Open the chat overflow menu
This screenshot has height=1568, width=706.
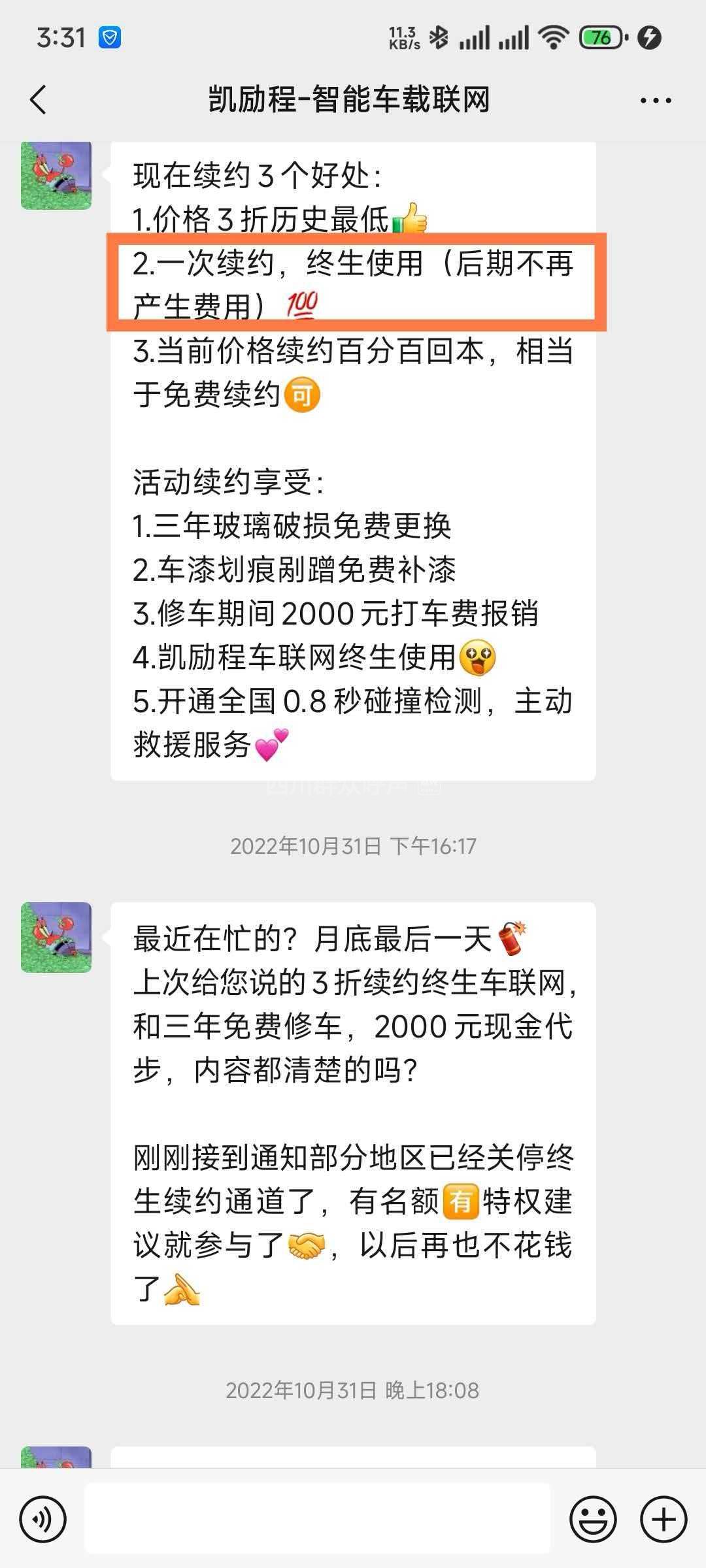click(655, 101)
